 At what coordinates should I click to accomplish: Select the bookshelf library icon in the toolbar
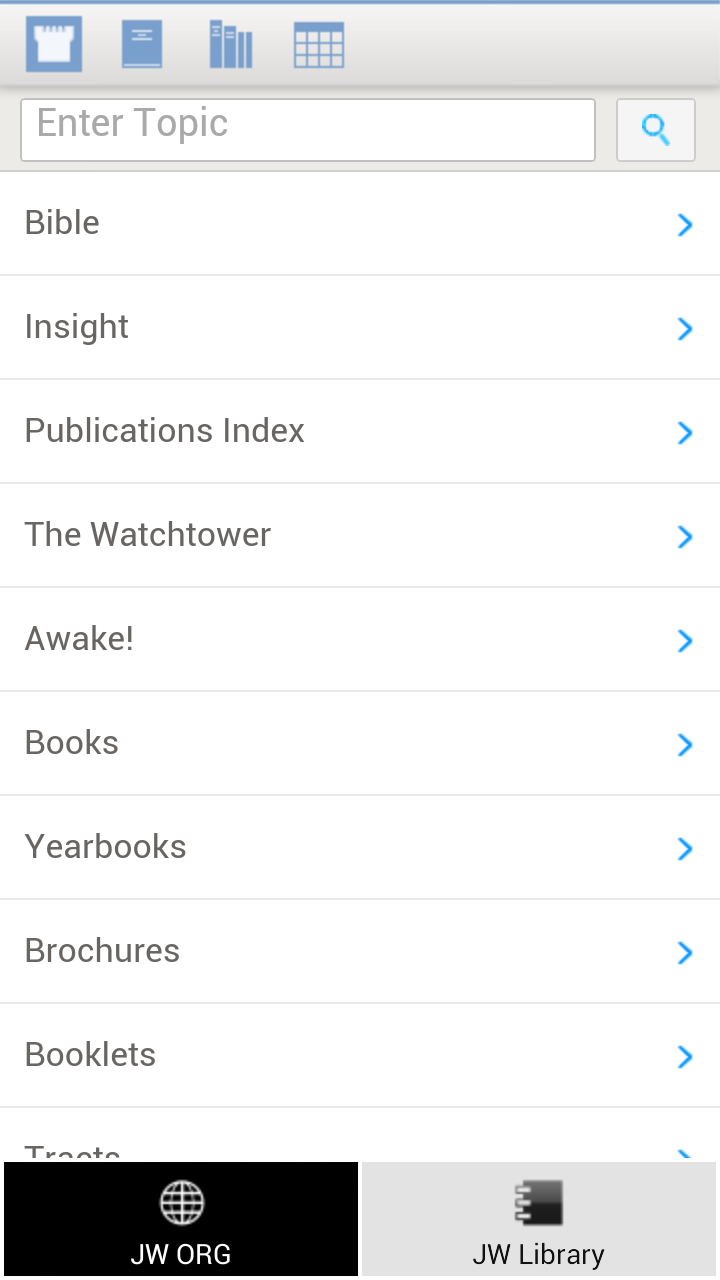click(x=230, y=43)
